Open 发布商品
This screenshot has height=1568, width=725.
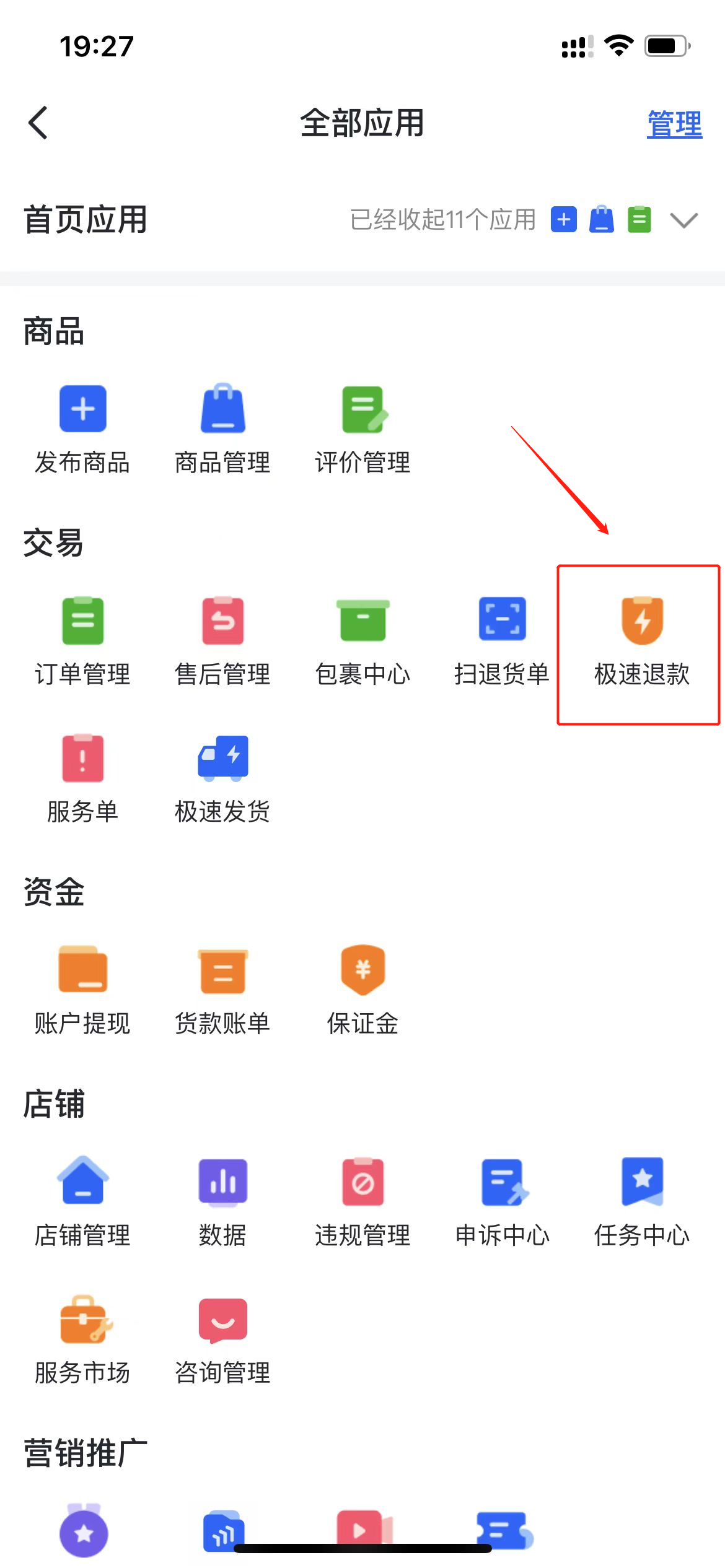[82, 427]
